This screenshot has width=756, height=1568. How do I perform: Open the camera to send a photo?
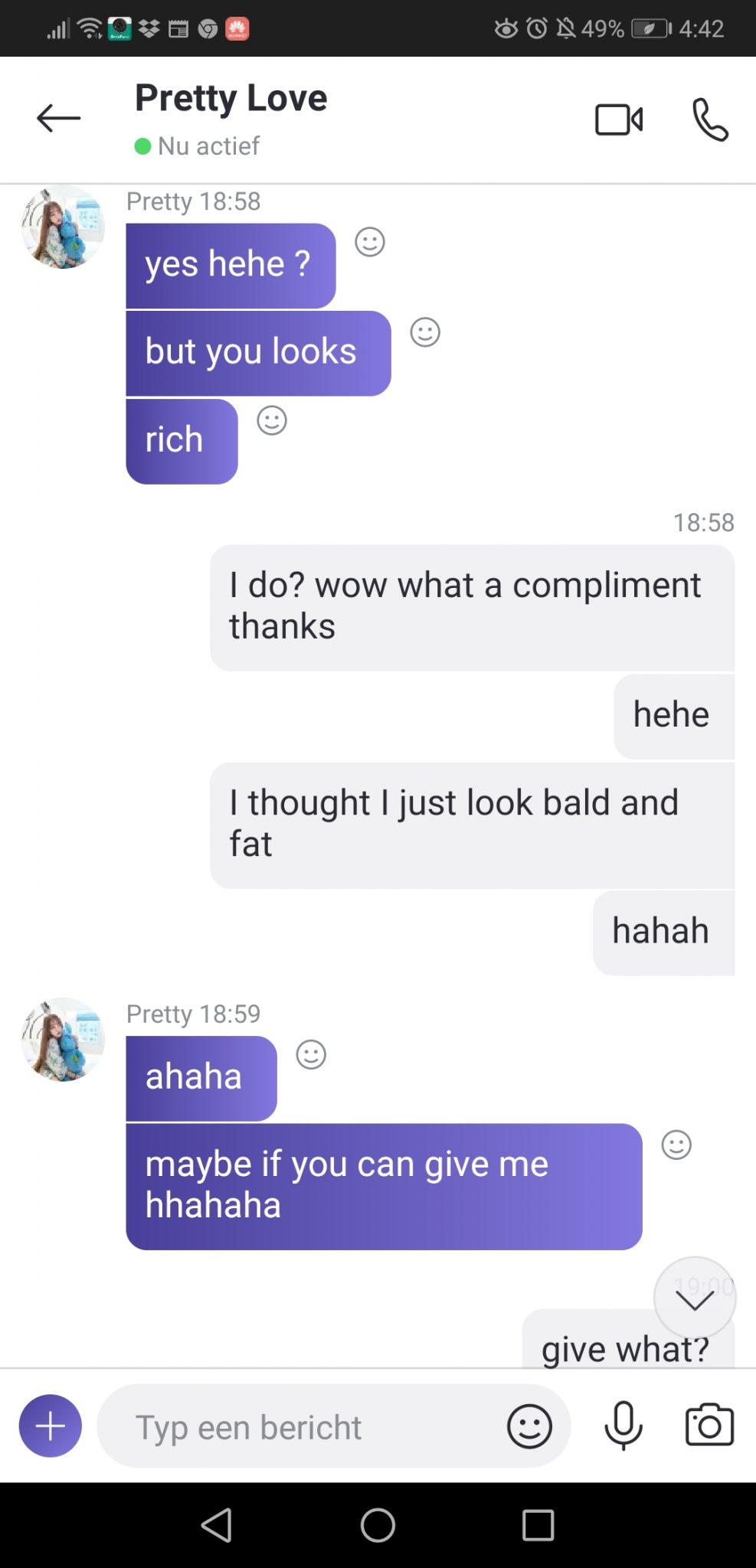(x=709, y=1425)
